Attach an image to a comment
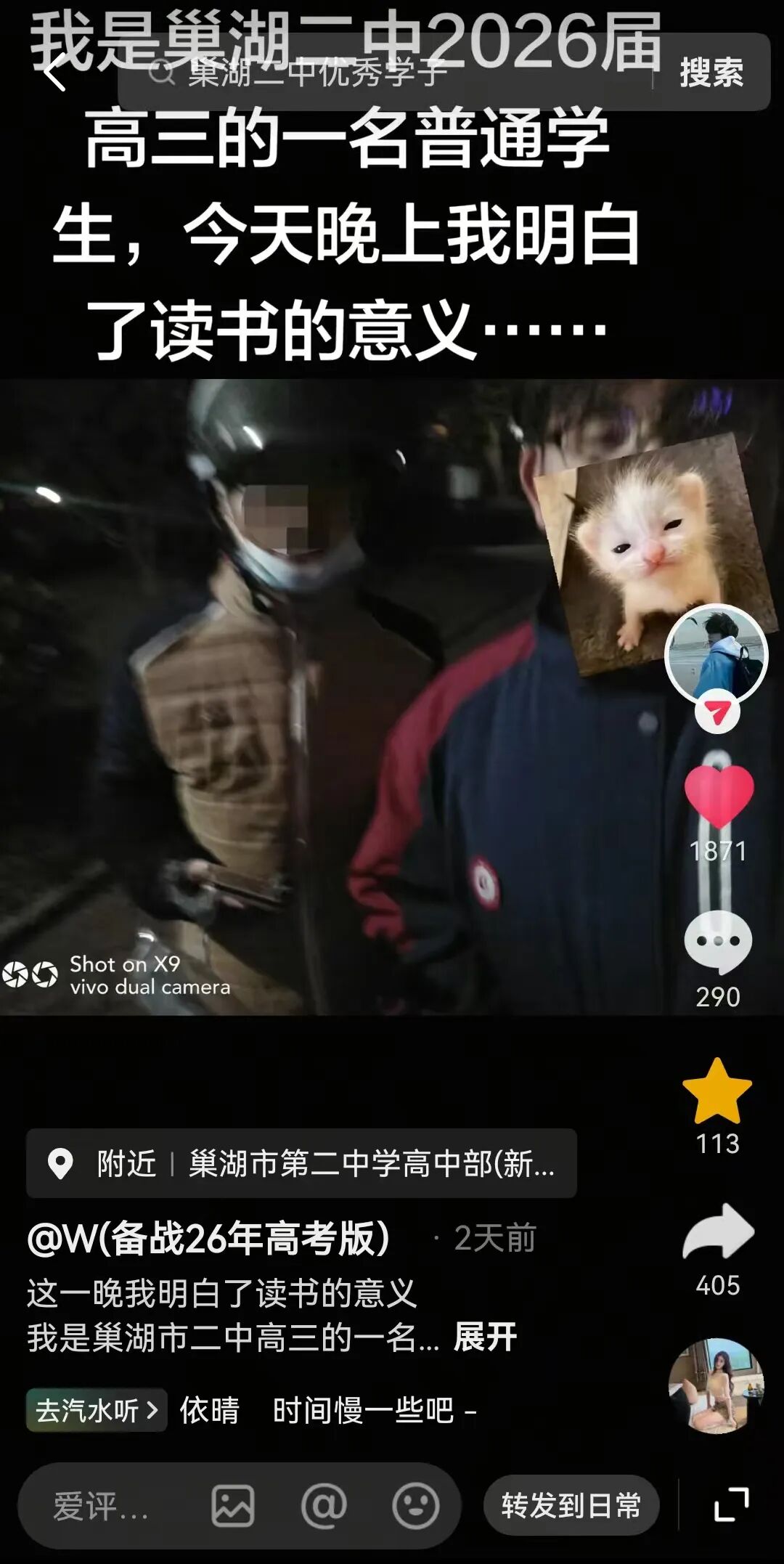This screenshot has width=784, height=1564. click(x=232, y=1506)
